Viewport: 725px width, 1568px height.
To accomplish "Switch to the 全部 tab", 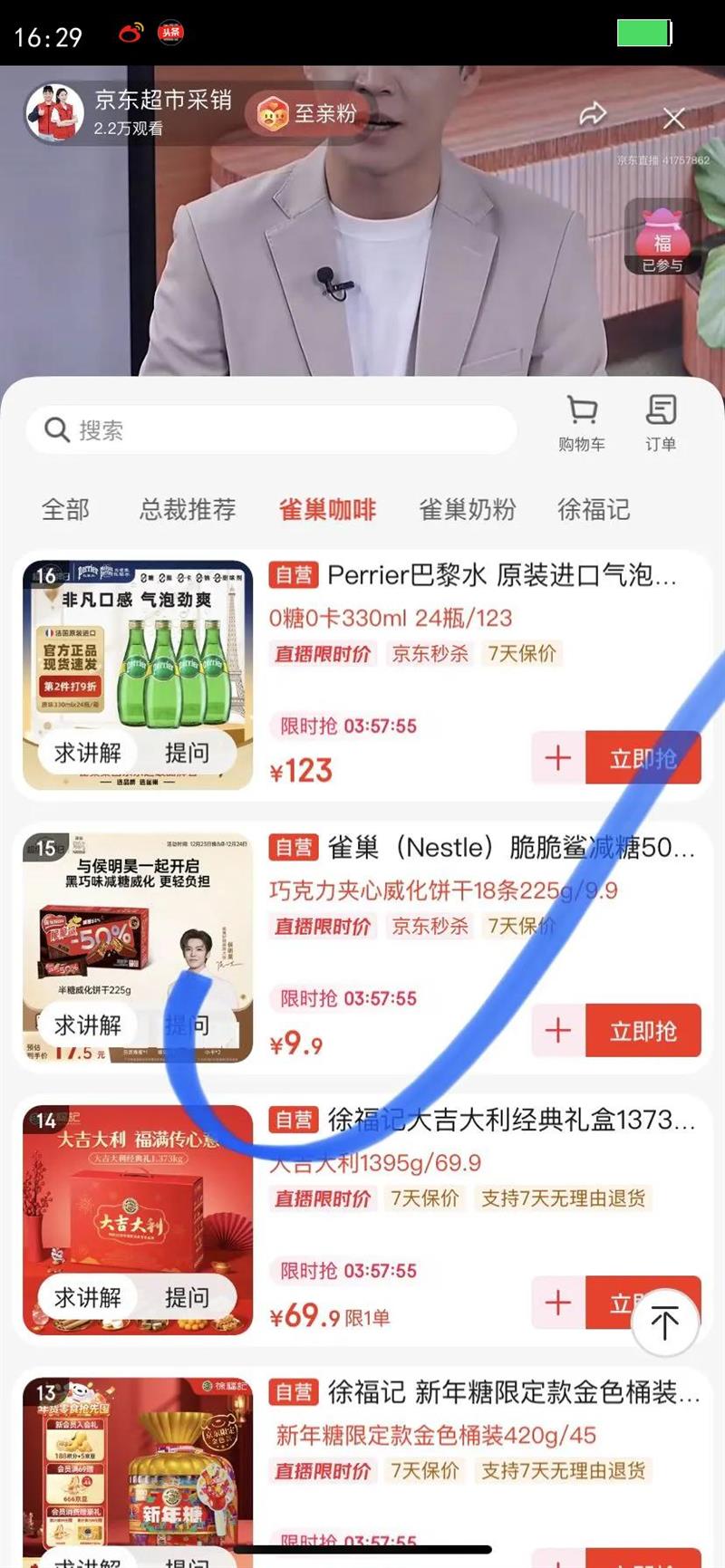I will [65, 509].
